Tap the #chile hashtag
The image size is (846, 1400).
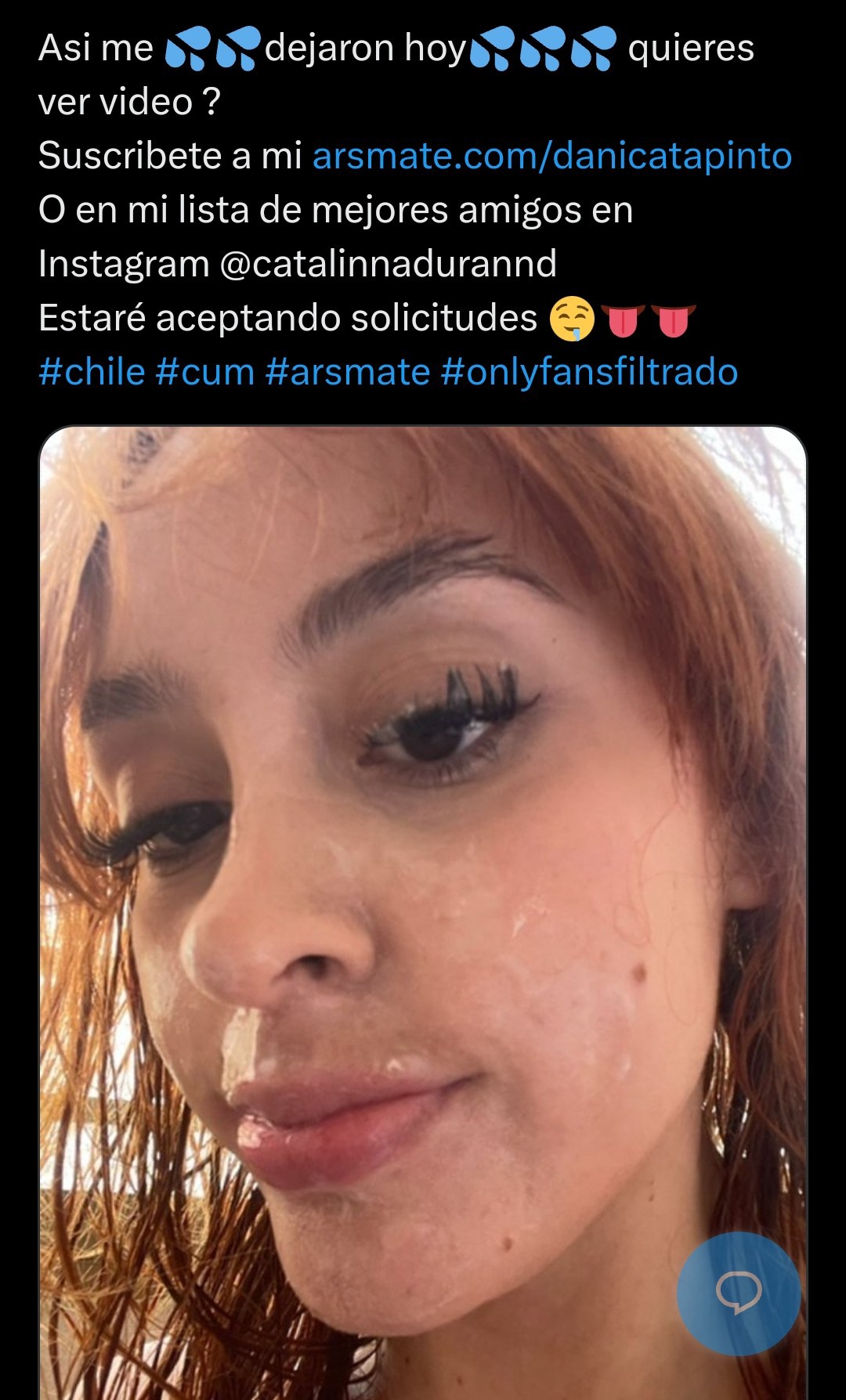point(92,372)
